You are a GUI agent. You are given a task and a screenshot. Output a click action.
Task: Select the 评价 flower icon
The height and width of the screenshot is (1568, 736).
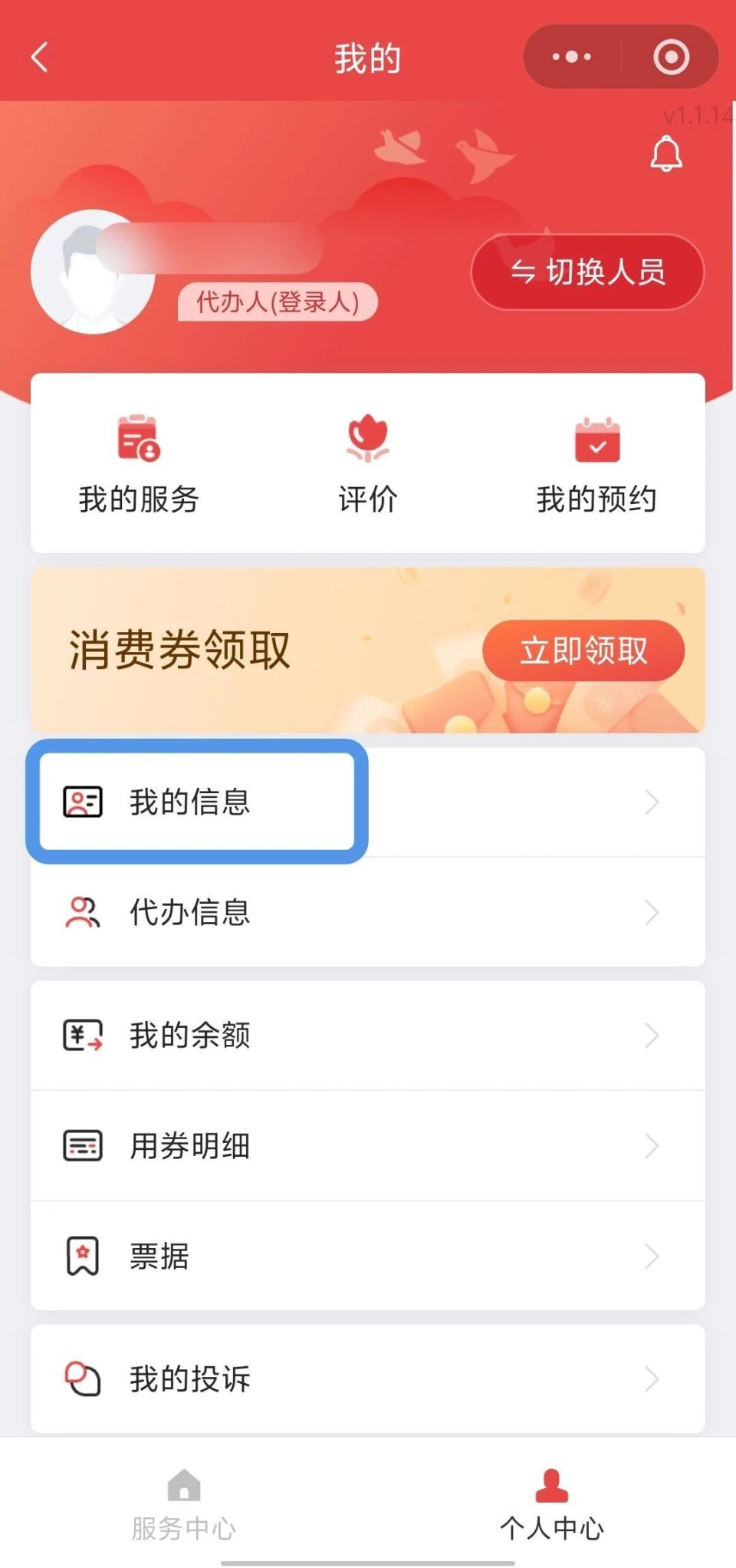click(368, 438)
